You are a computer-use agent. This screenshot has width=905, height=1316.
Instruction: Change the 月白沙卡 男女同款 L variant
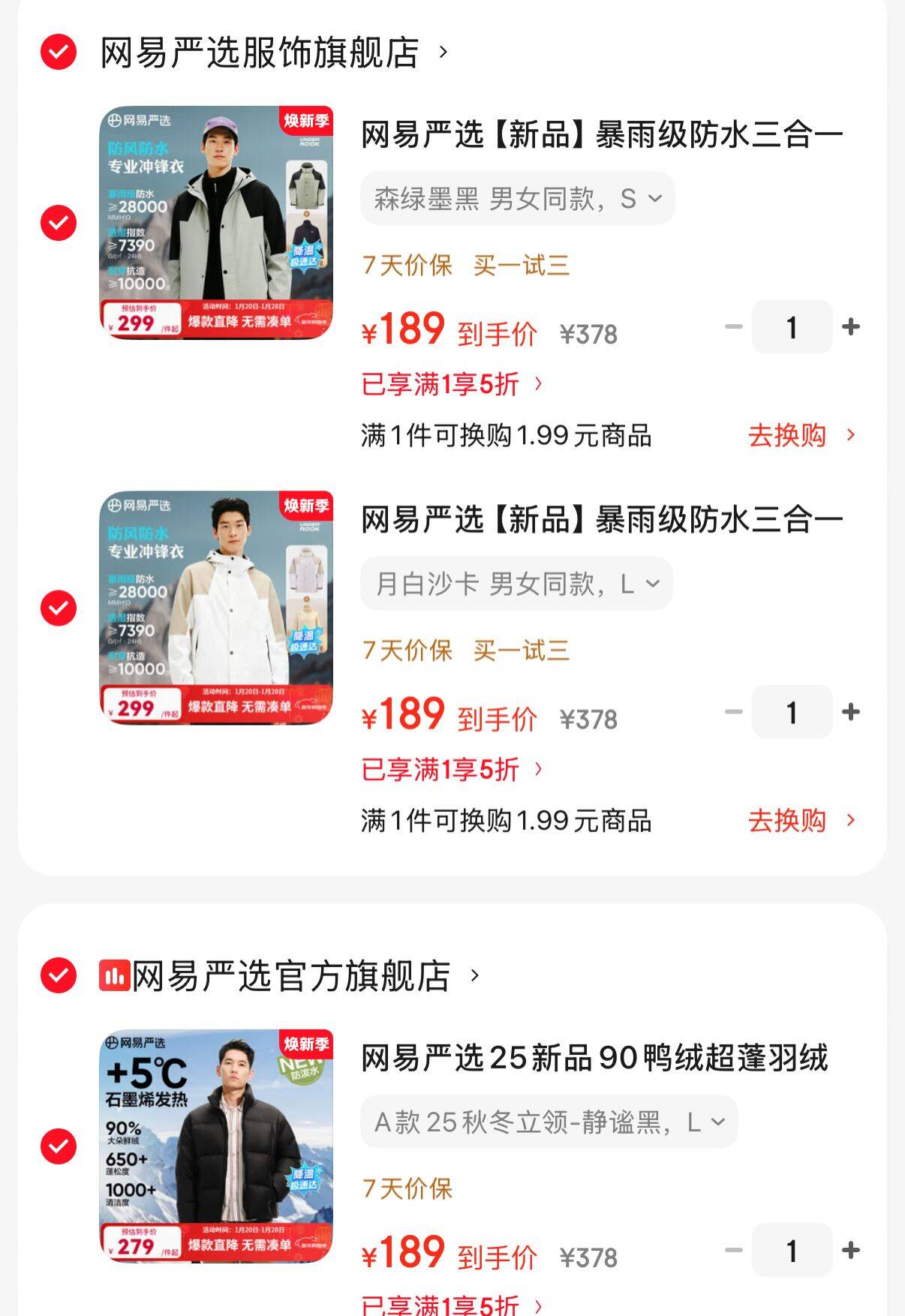pyautogui.click(x=516, y=584)
